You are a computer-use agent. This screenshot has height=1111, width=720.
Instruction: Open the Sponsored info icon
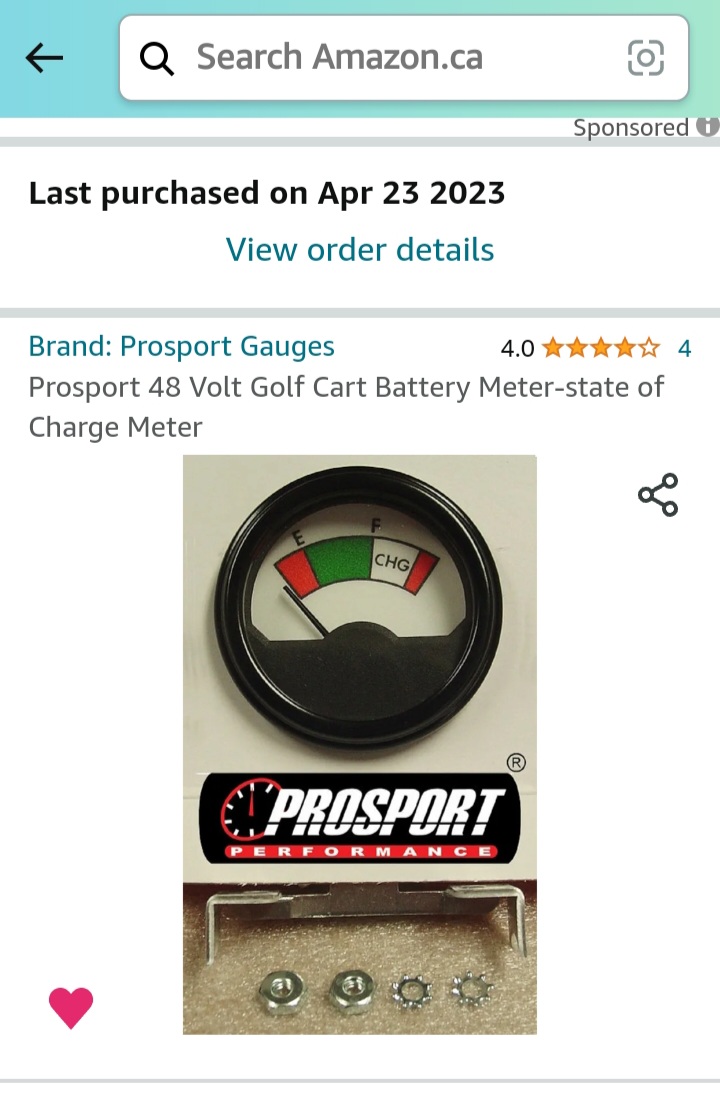pos(707,127)
